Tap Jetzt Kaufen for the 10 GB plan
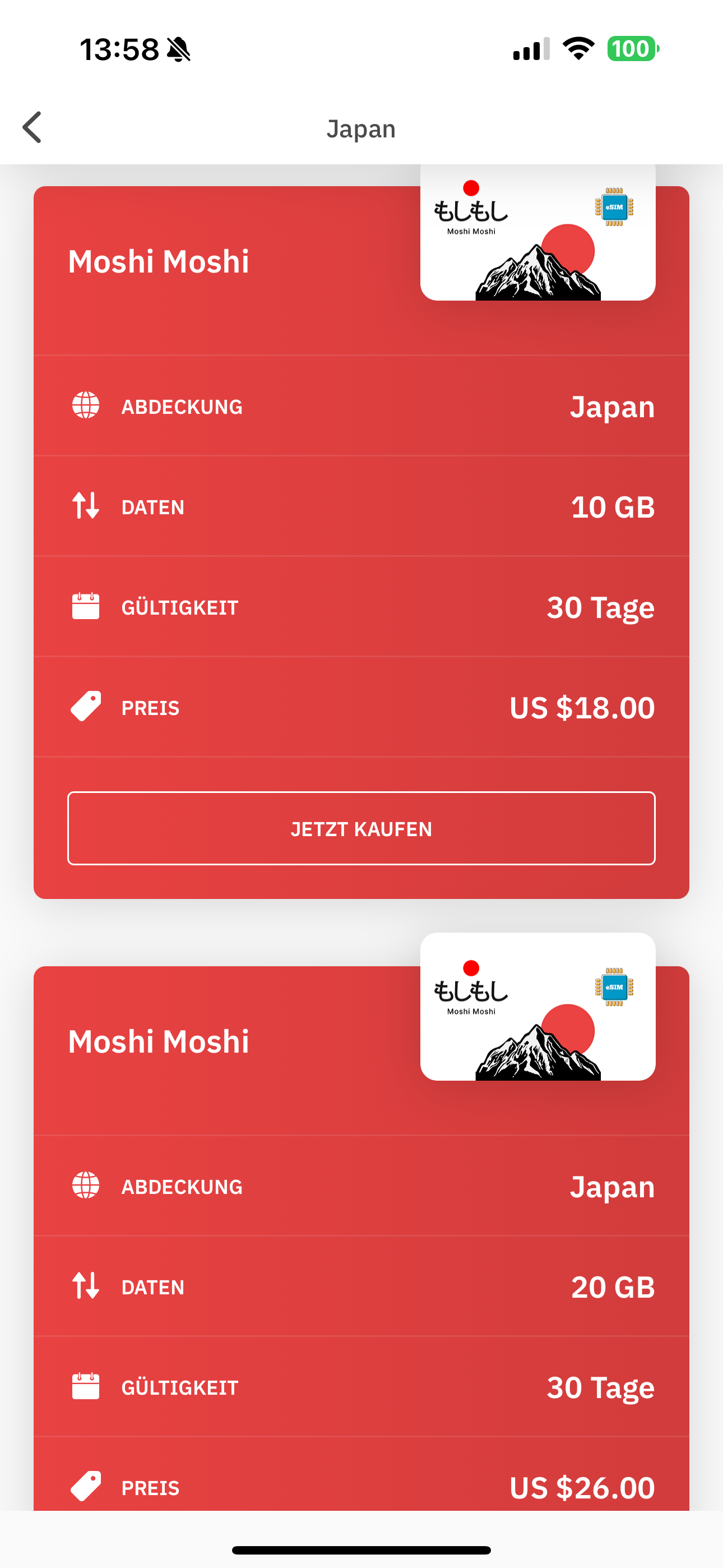This screenshot has width=723, height=1568. 361,828
